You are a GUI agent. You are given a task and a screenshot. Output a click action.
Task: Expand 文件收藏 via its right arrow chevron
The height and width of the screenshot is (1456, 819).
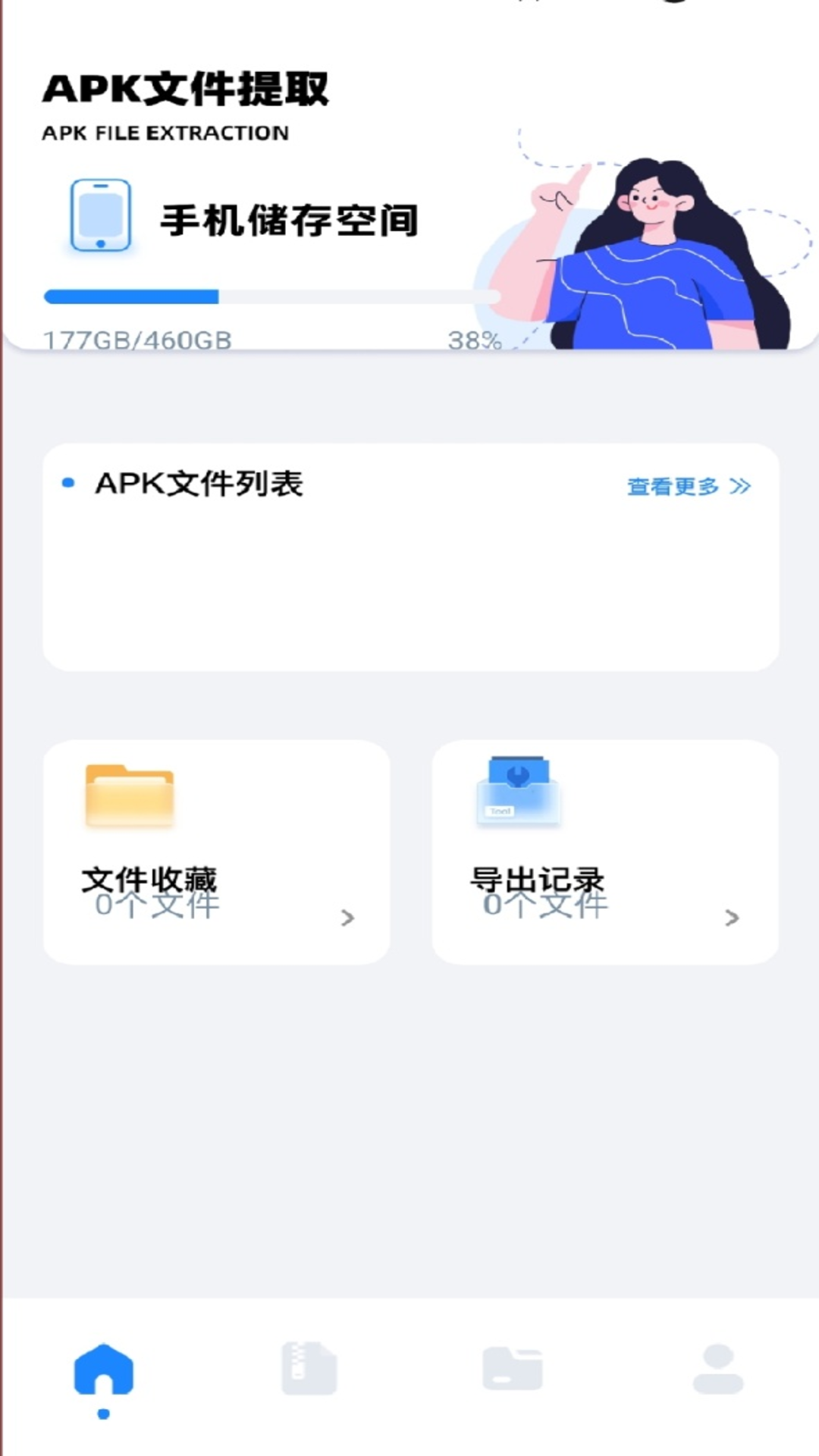click(x=347, y=918)
